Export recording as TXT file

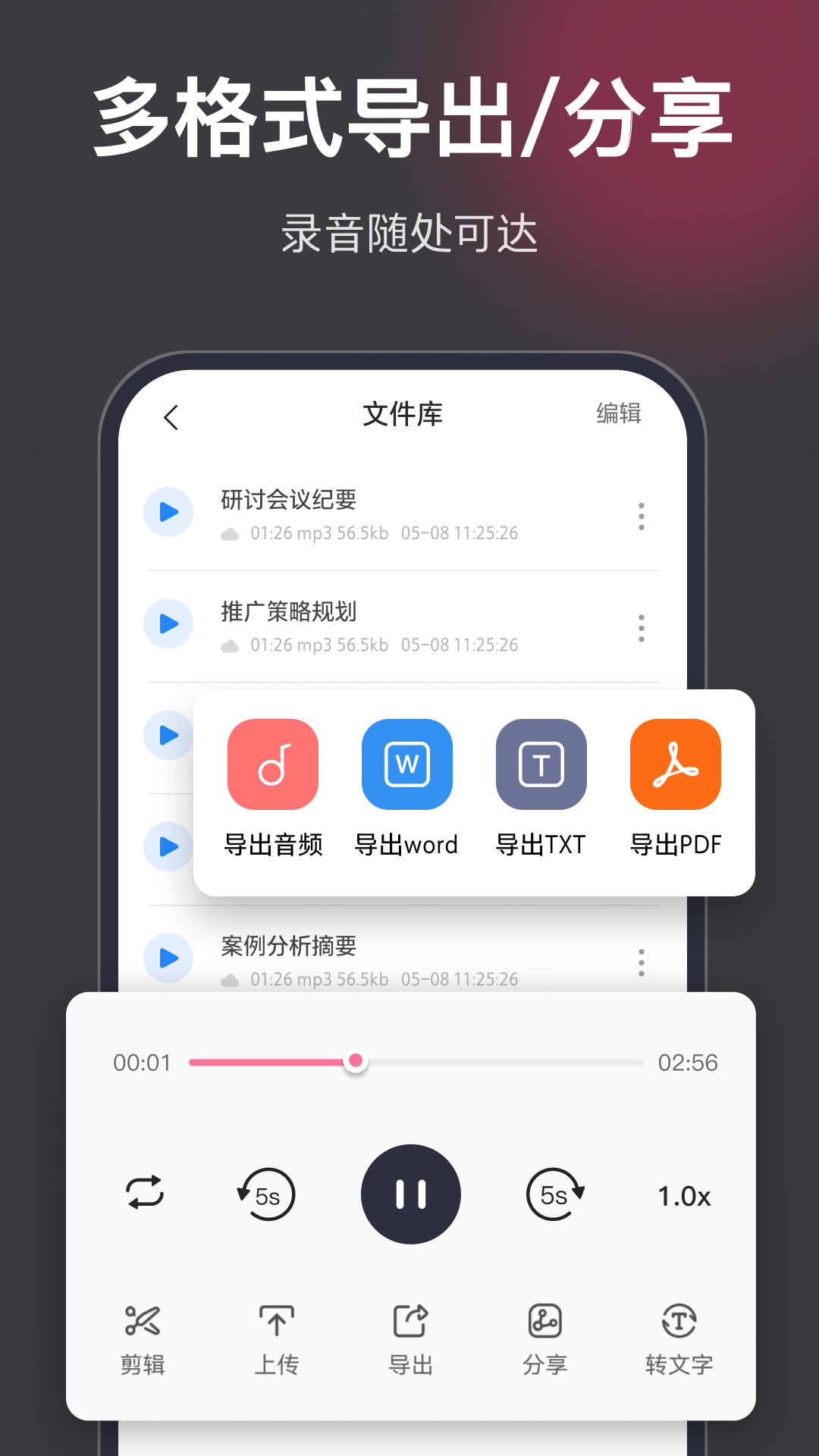(541, 764)
